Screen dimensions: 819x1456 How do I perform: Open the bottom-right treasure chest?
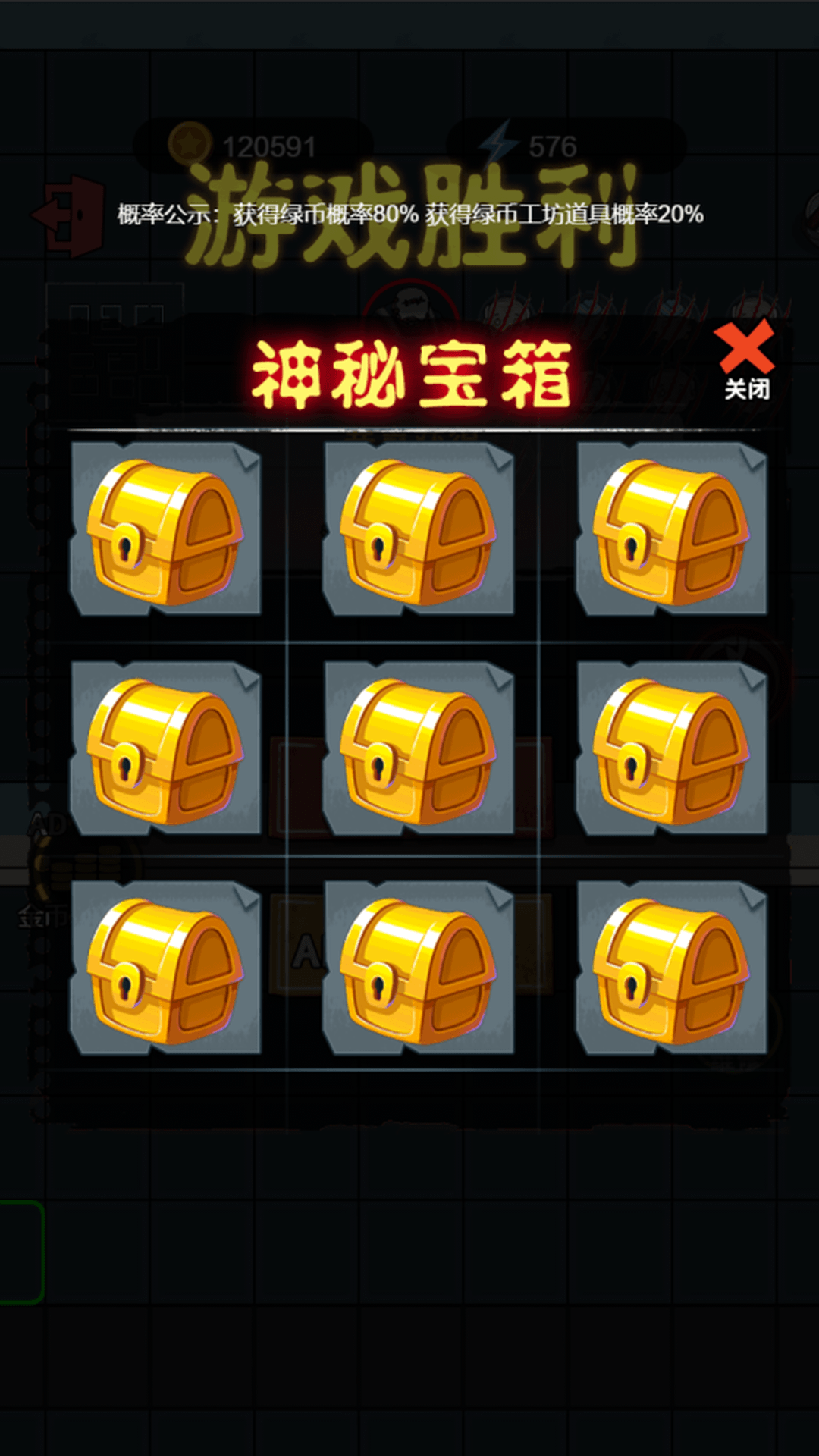671,969
